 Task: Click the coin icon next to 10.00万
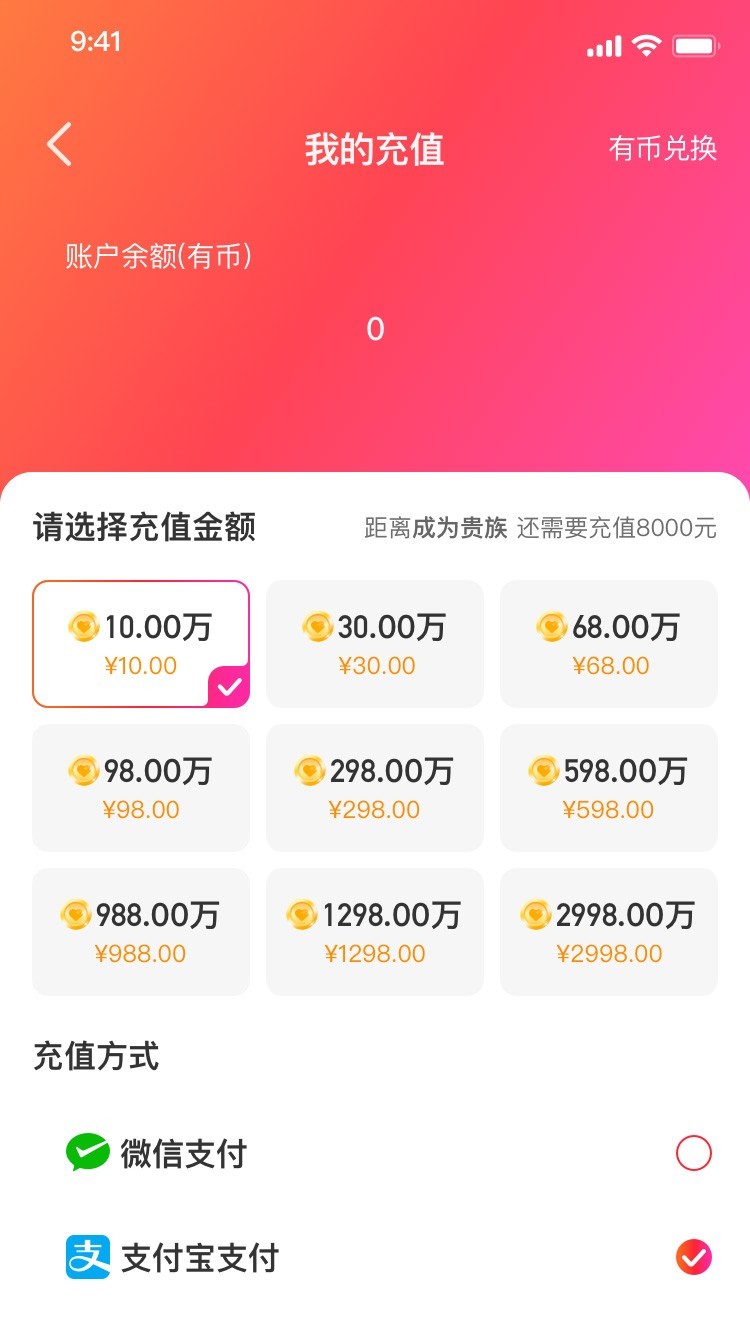pyautogui.click(x=84, y=626)
